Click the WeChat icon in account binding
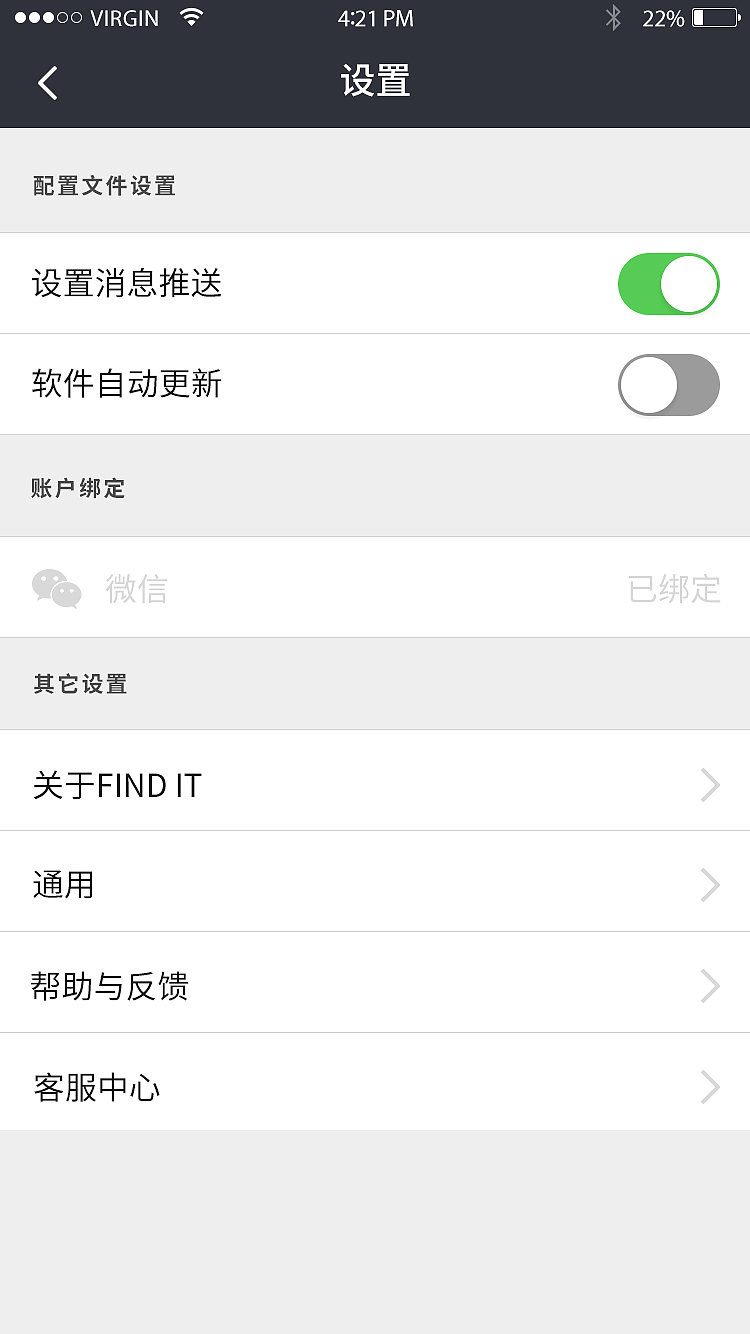Image resolution: width=750 pixels, height=1334 pixels. tap(55, 588)
